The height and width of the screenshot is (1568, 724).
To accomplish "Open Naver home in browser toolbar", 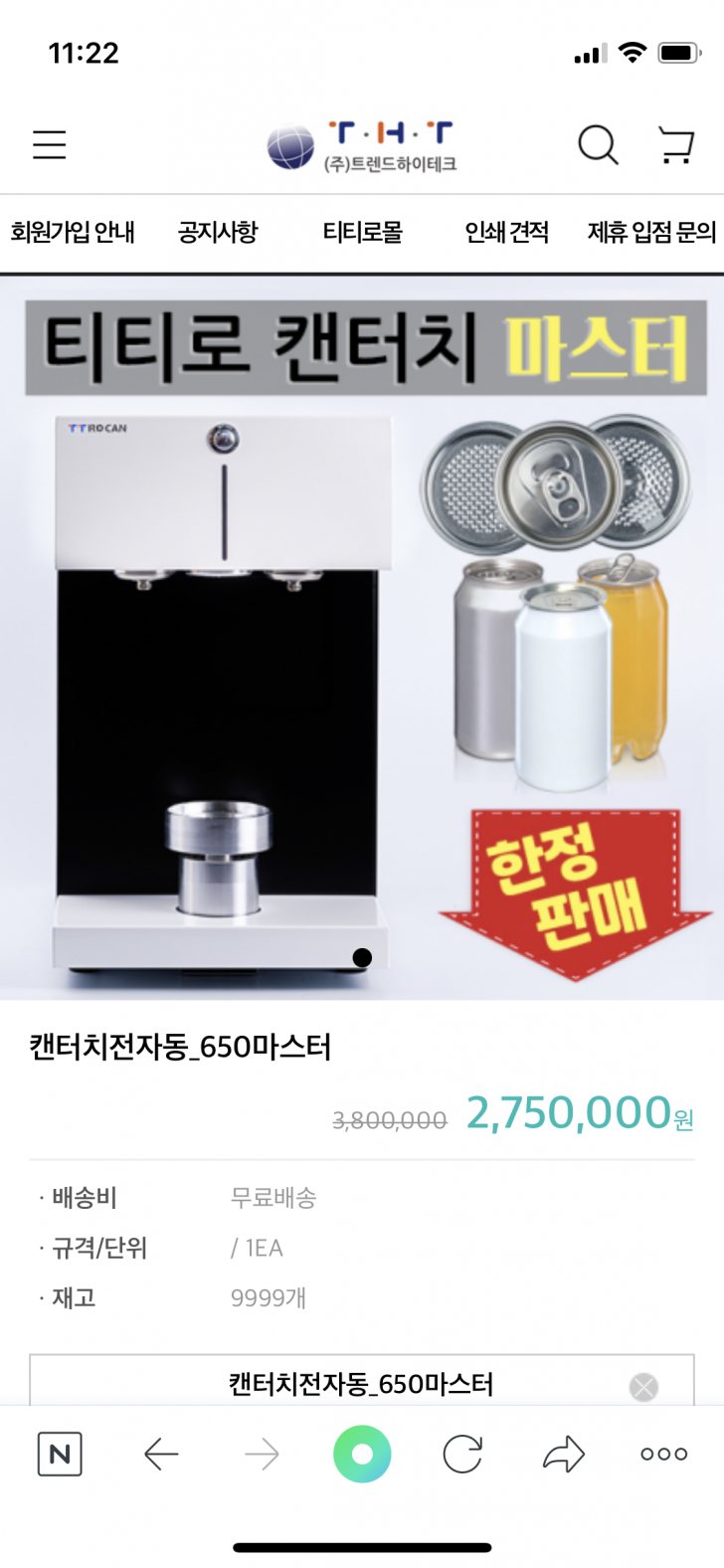I will pos(60,1455).
